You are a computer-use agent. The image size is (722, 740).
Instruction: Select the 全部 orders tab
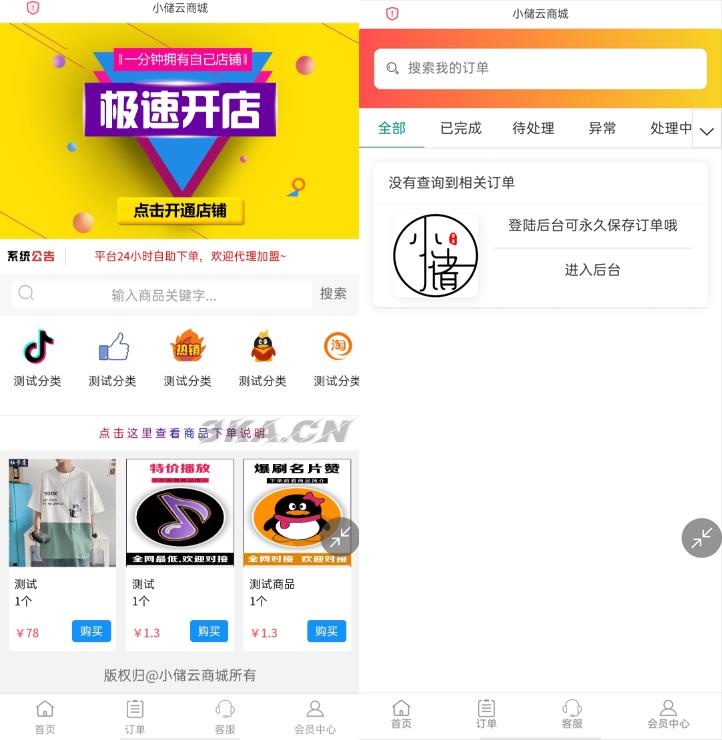pos(392,128)
